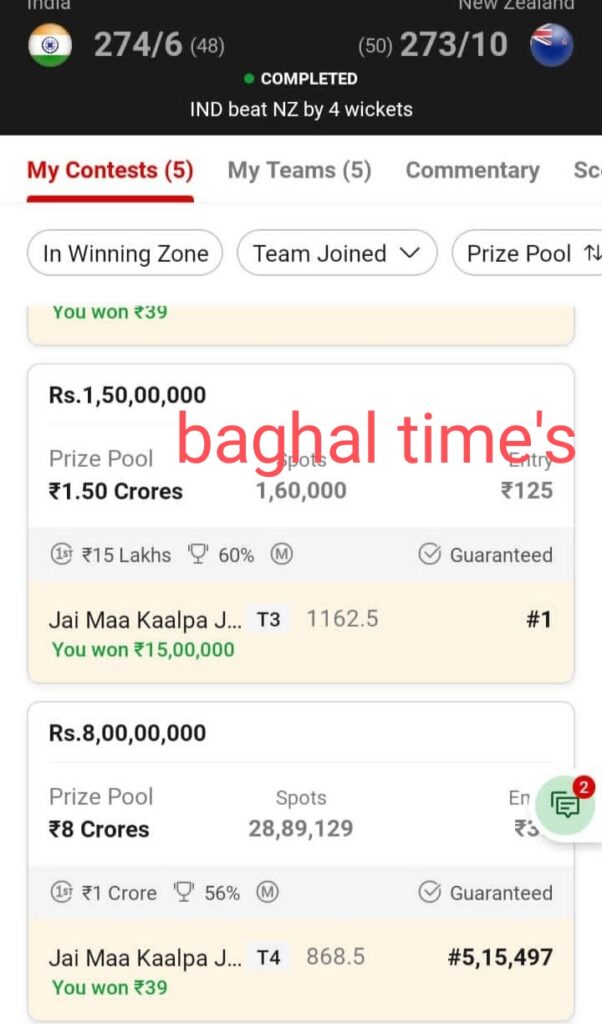Image resolution: width=602 pixels, height=1024 pixels.
Task: Open the Commentary tab
Action: [x=472, y=170]
